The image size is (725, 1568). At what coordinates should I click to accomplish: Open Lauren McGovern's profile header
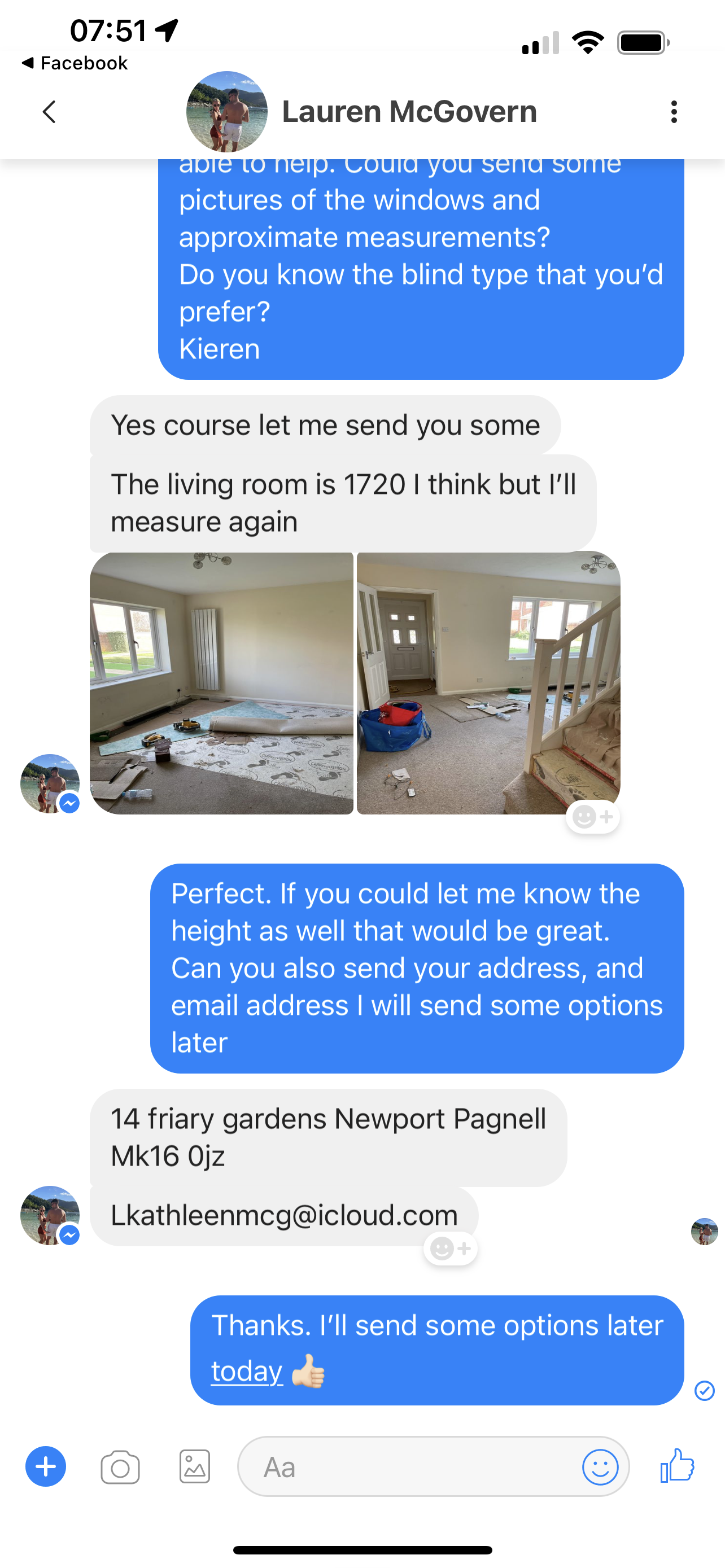408,112
